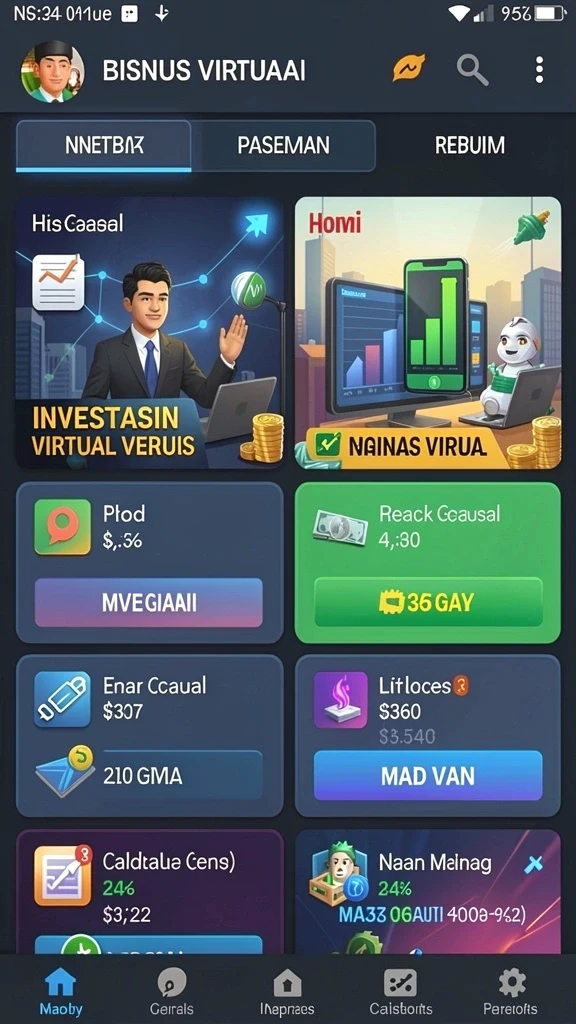This screenshot has width=576, height=1024.
Task: Tap the 36 GAY button
Action: pos(428,602)
